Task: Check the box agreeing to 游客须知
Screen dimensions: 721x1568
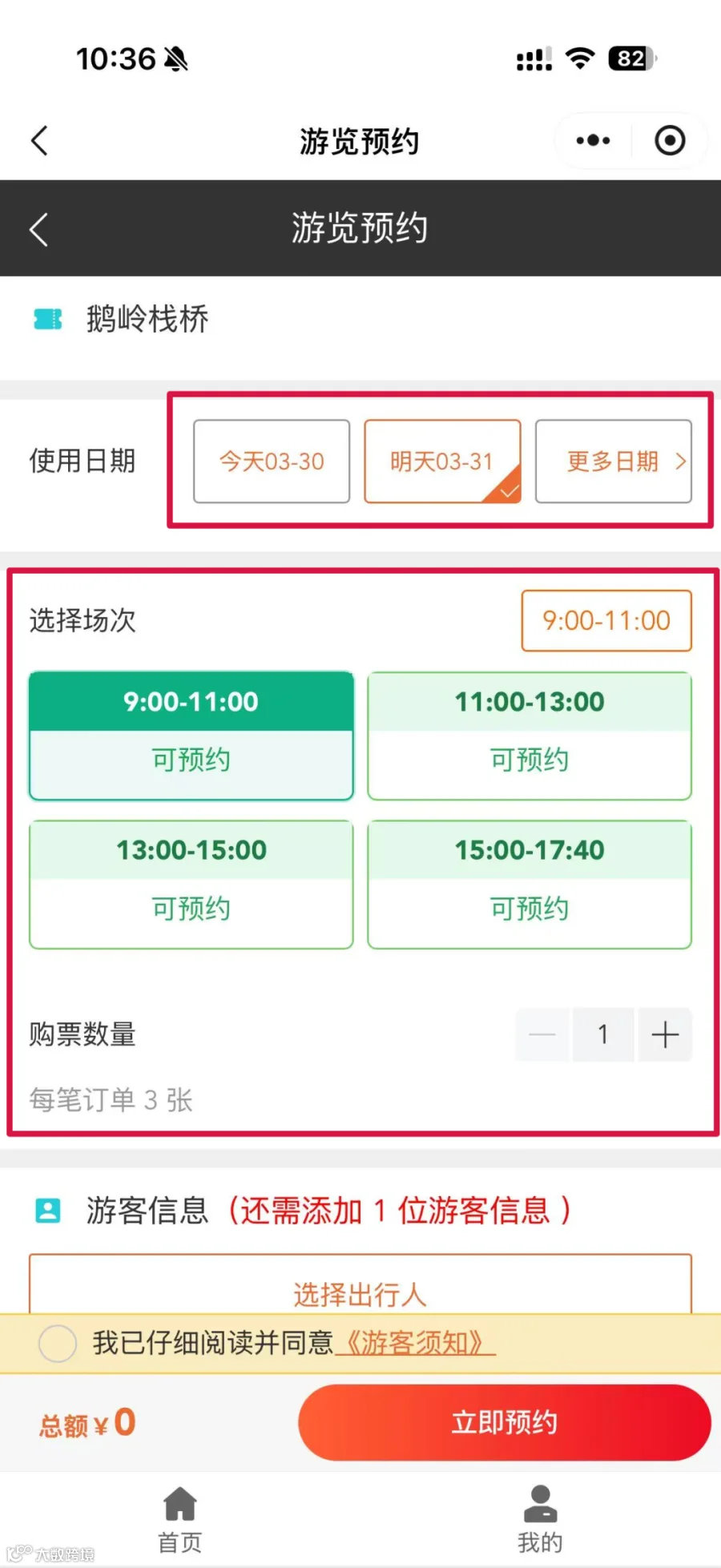Action: click(58, 1343)
